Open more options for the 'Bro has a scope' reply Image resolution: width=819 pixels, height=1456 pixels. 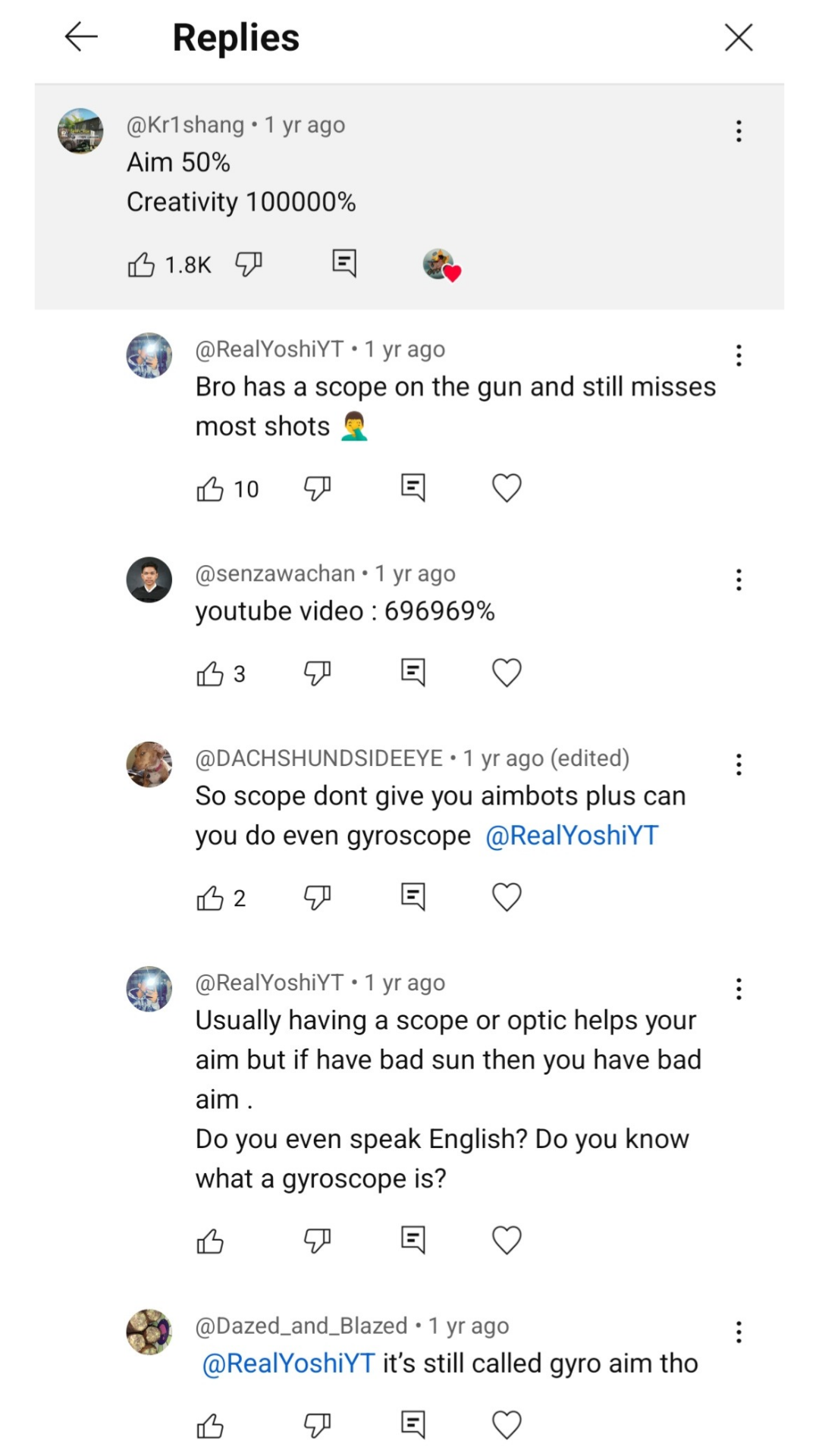pos(738,356)
